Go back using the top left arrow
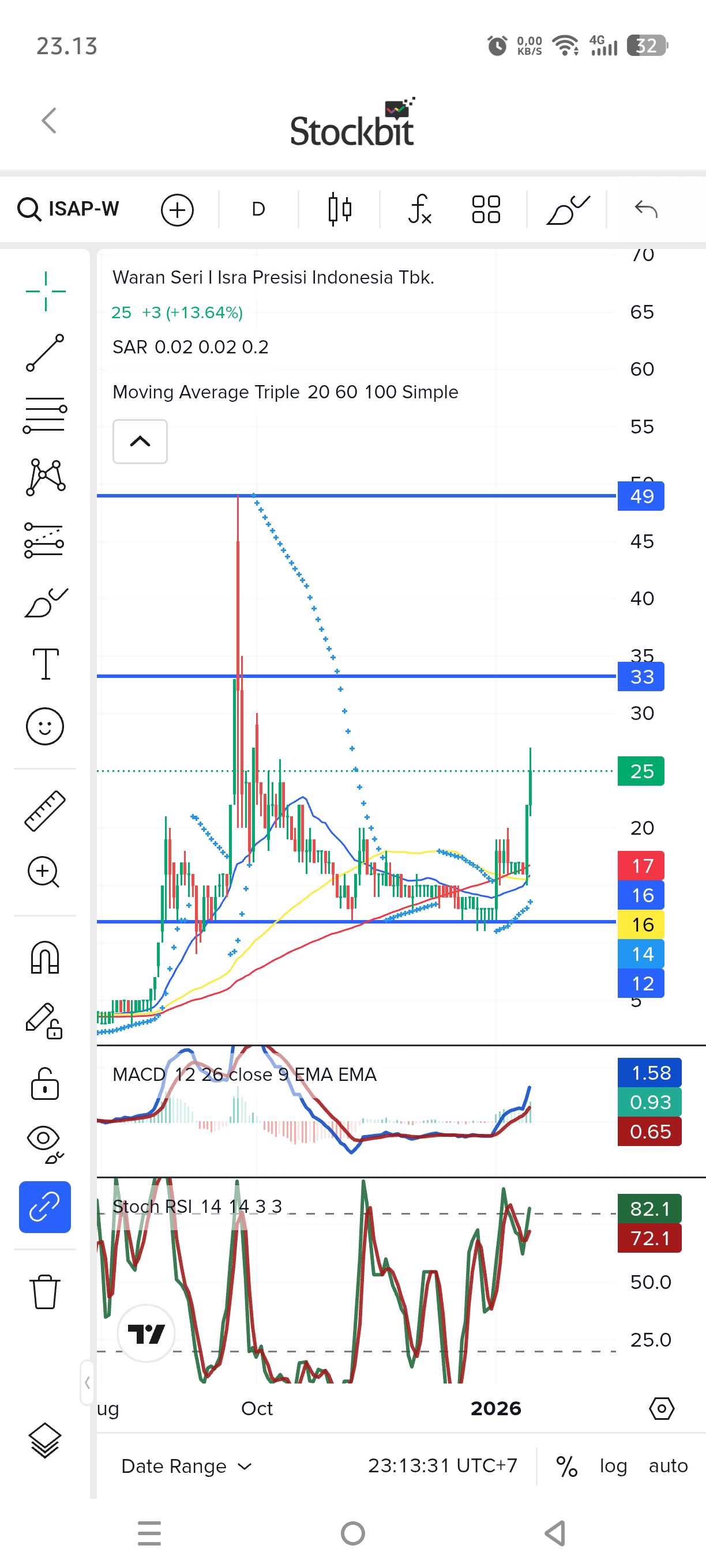 pos(50,120)
